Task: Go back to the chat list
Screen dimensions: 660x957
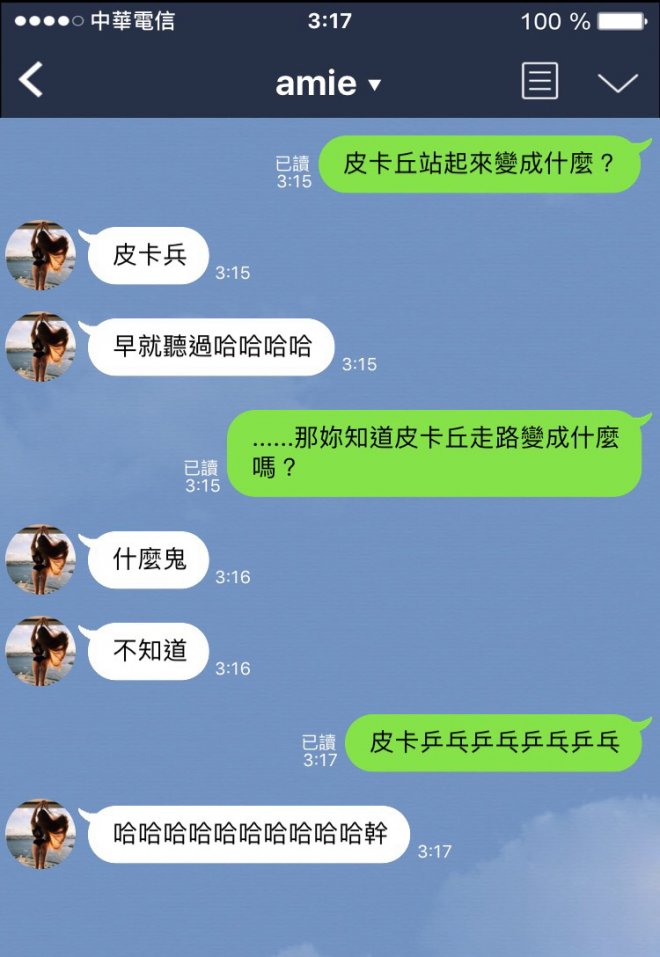Action: pyautogui.click(x=32, y=81)
